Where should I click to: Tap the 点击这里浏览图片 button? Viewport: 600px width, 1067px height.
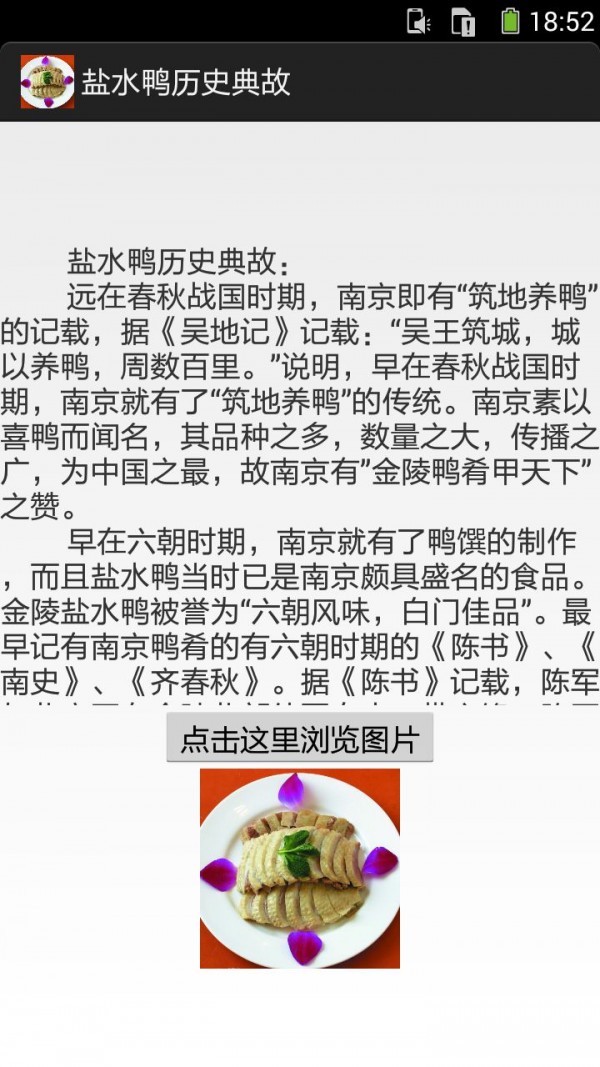(299, 739)
